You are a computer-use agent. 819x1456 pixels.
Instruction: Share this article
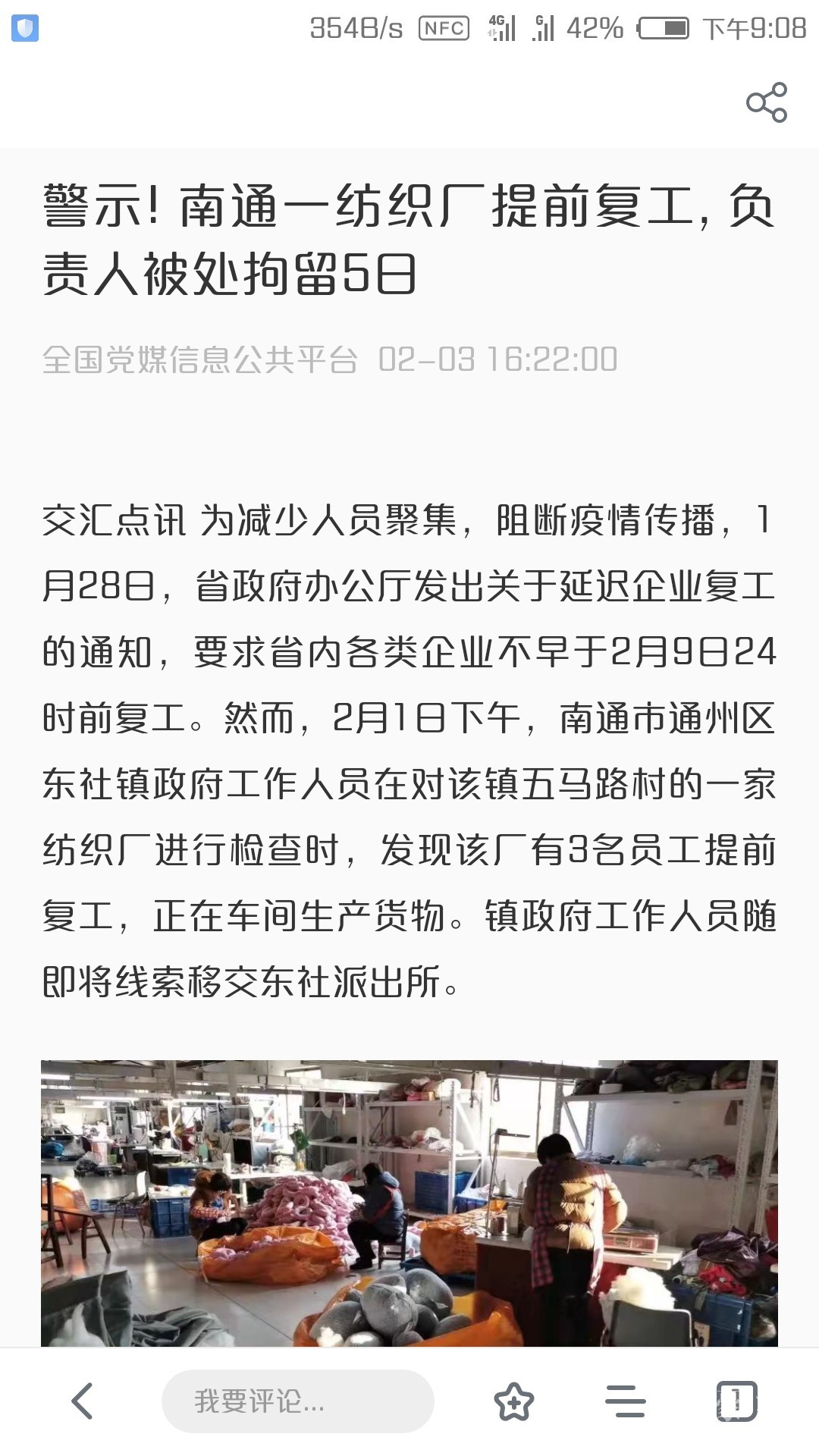pyautogui.click(x=767, y=102)
